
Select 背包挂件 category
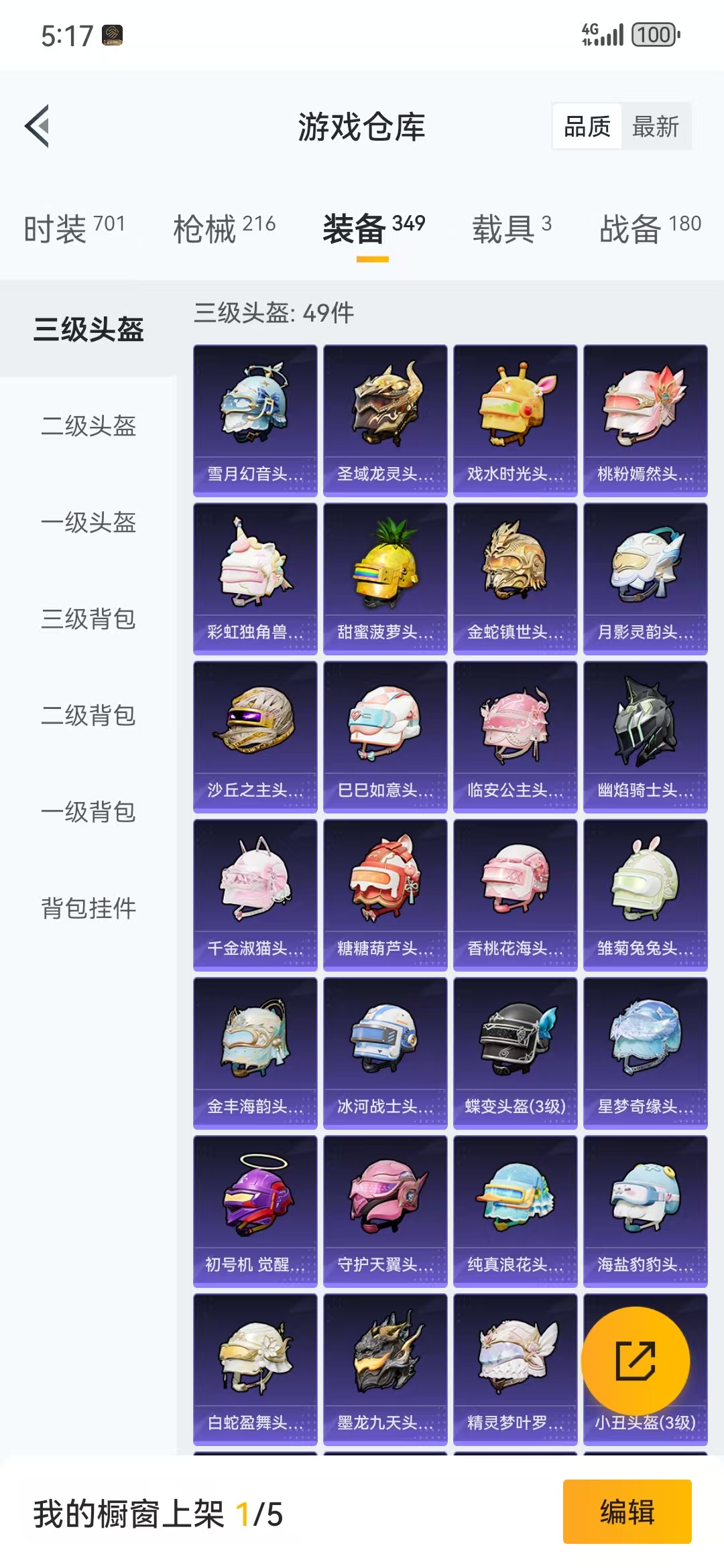[x=88, y=908]
